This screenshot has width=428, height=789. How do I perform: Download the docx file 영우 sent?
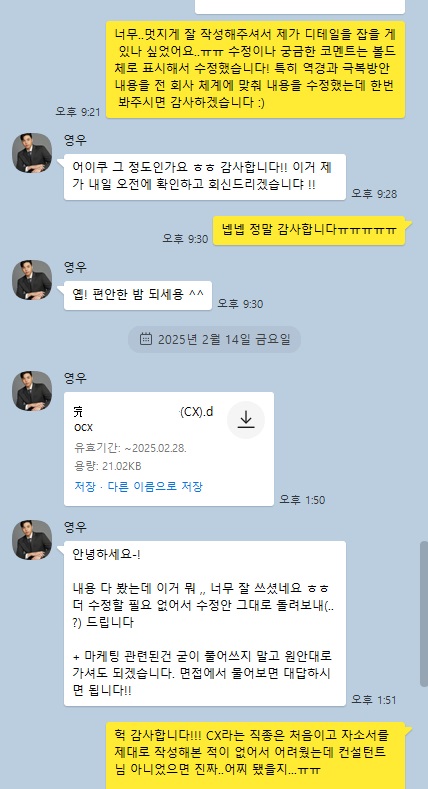pyautogui.click(x=245, y=420)
